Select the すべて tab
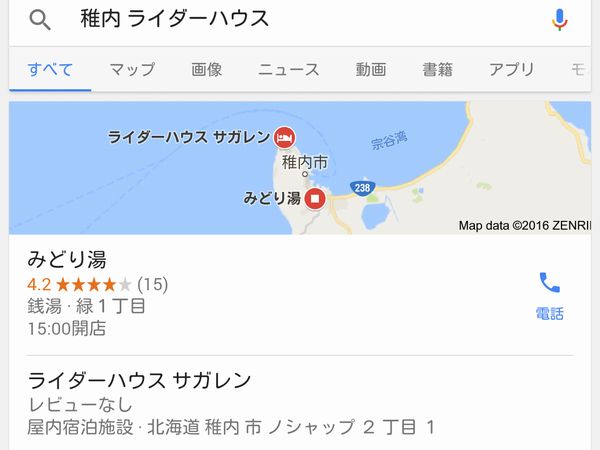The image size is (600, 450). pyautogui.click(x=50, y=70)
